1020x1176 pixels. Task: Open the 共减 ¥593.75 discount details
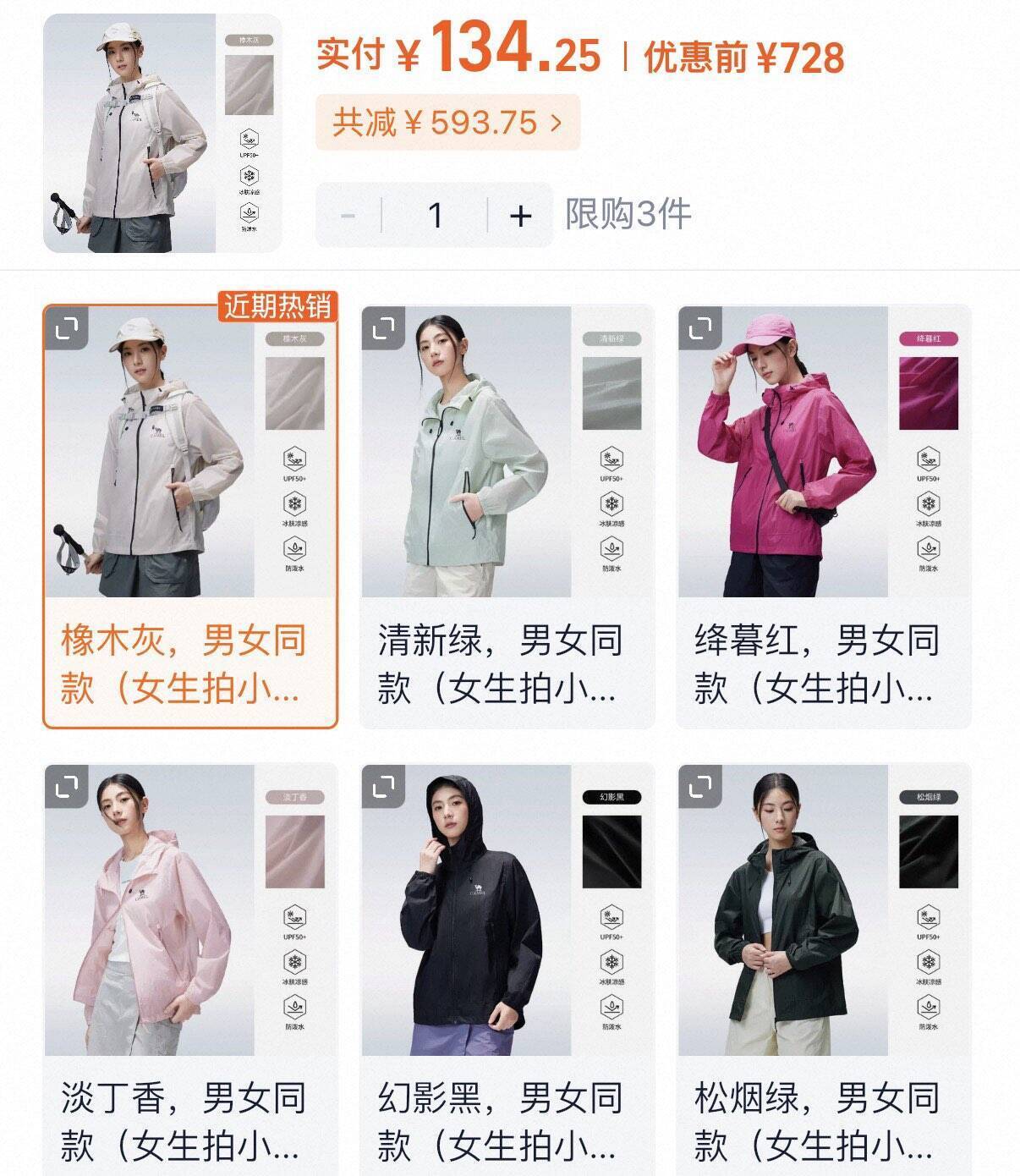point(447,124)
